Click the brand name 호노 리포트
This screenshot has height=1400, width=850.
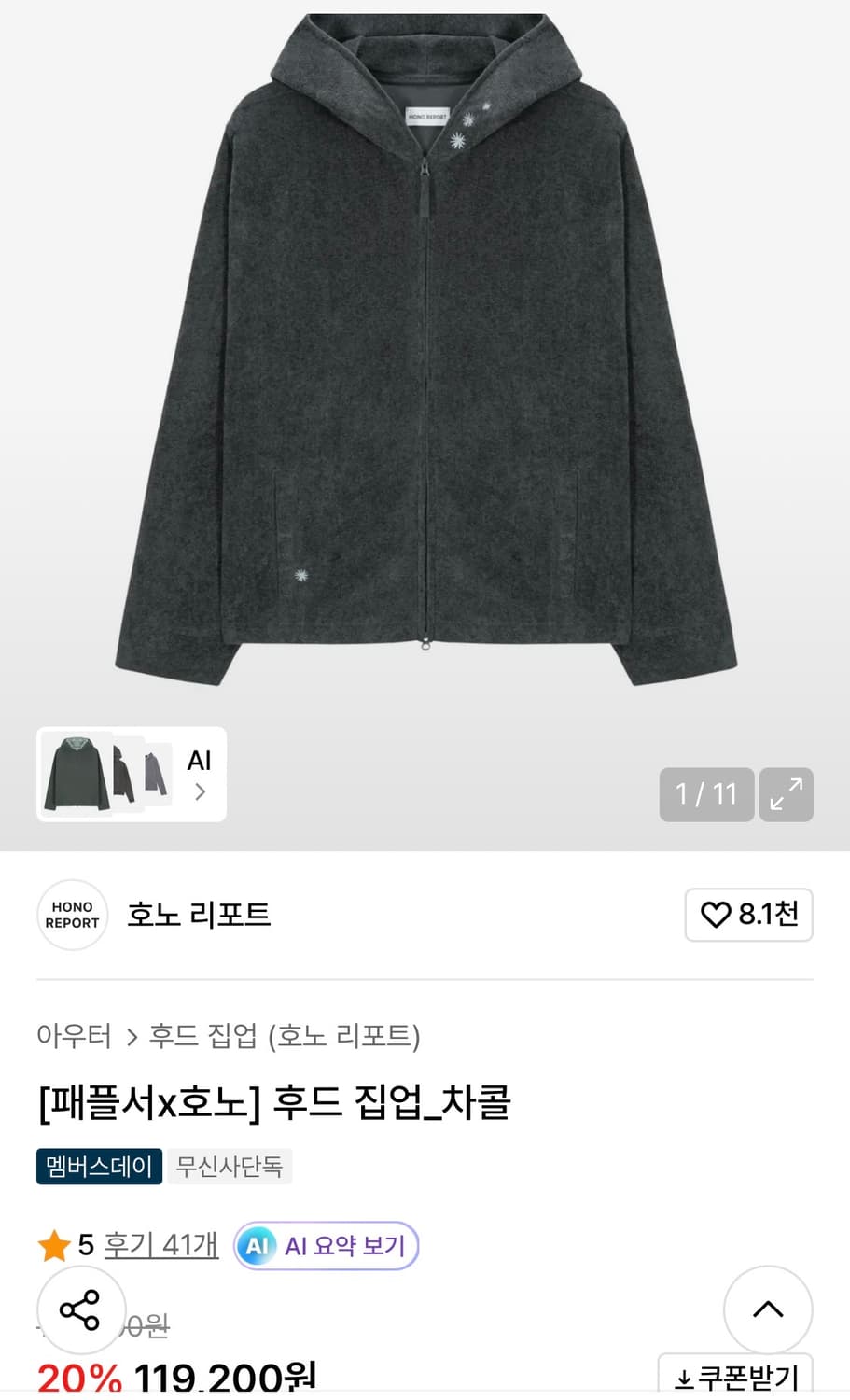[198, 916]
